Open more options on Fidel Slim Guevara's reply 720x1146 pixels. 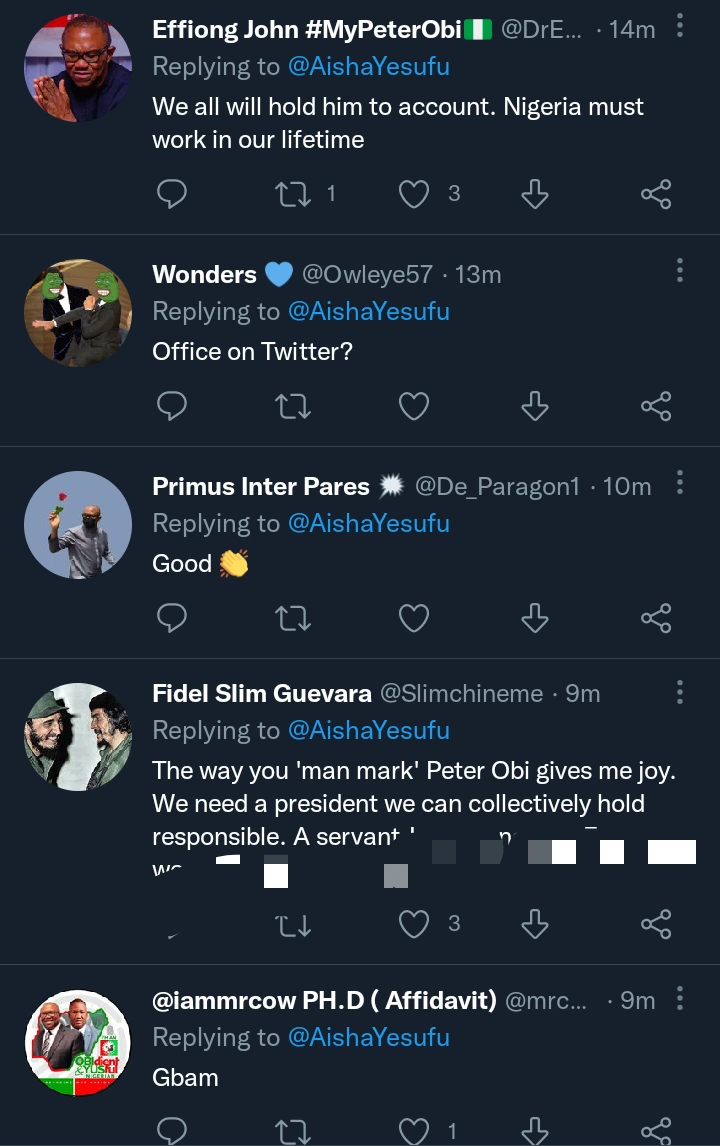[x=680, y=692]
